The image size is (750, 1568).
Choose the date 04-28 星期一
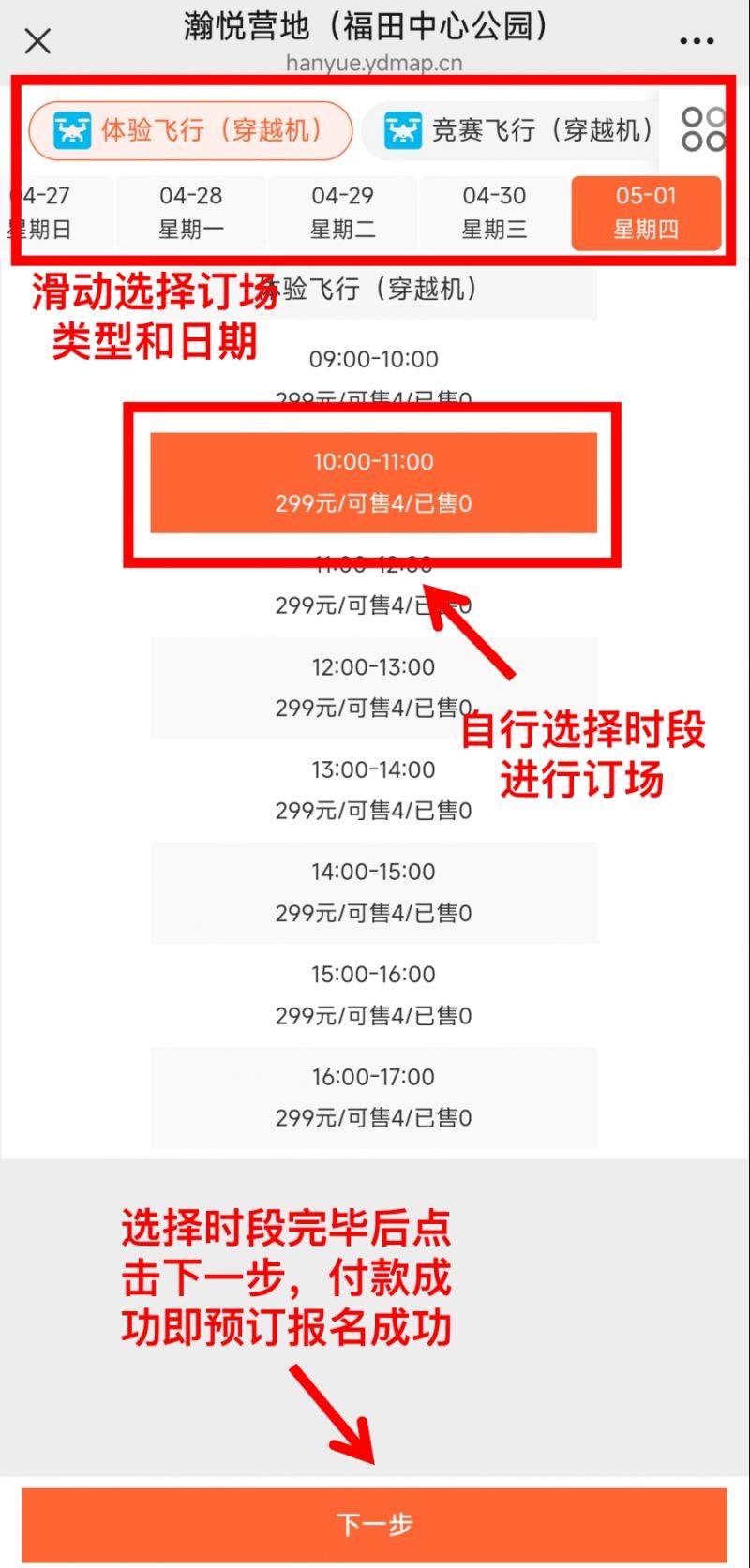click(191, 213)
